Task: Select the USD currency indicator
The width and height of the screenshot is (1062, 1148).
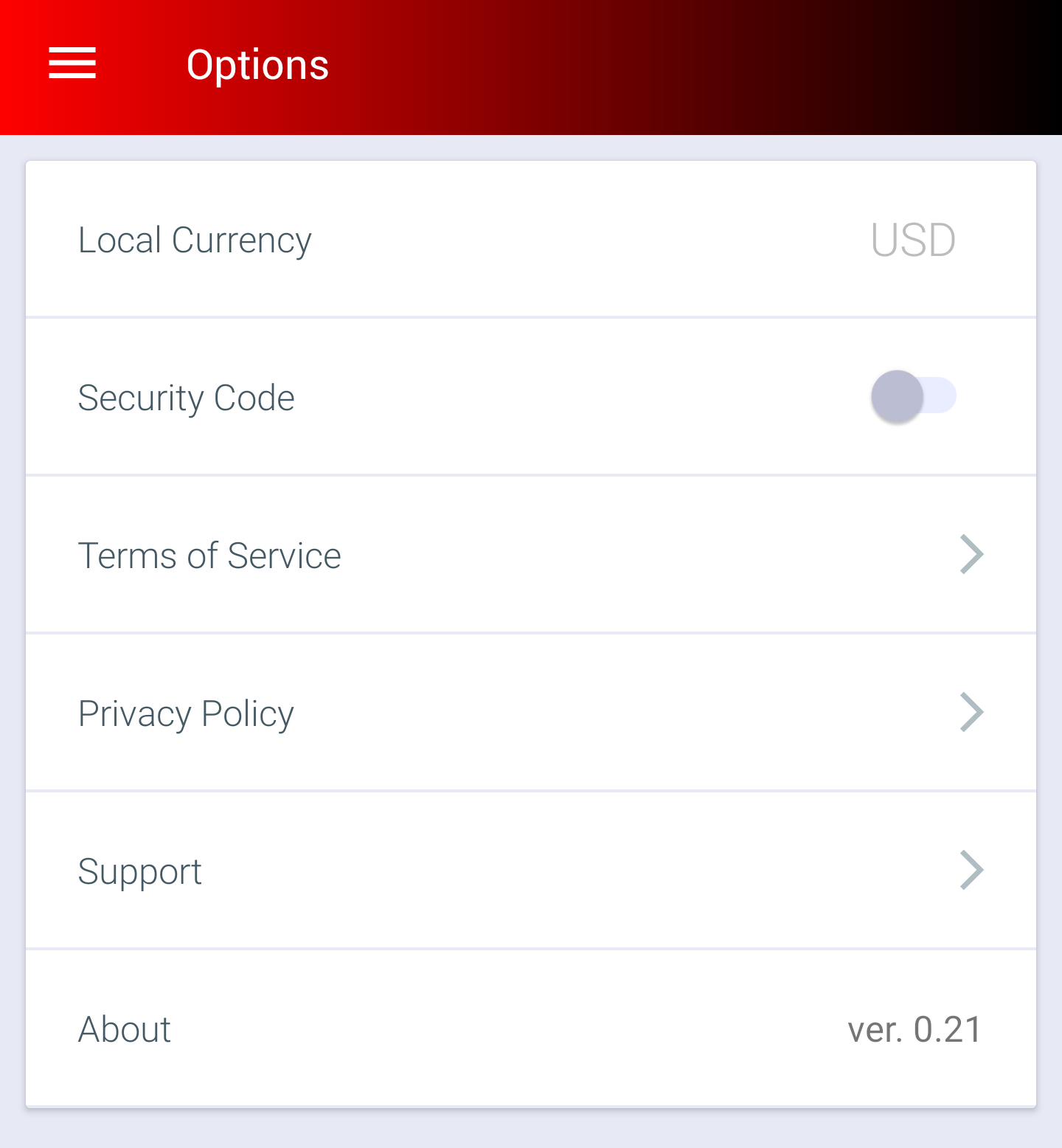Action: 913,239
